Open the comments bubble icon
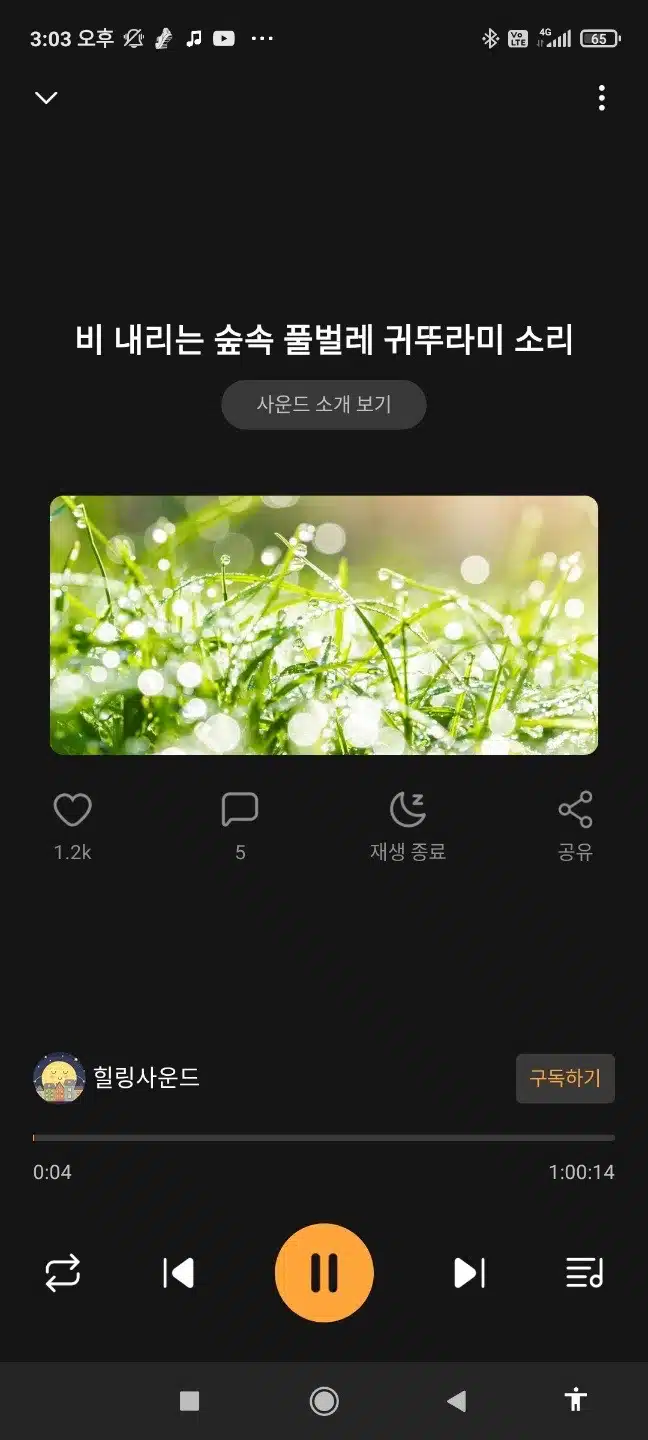The width and height of the screenshot is (648, 1440). (x=240, y=810)
